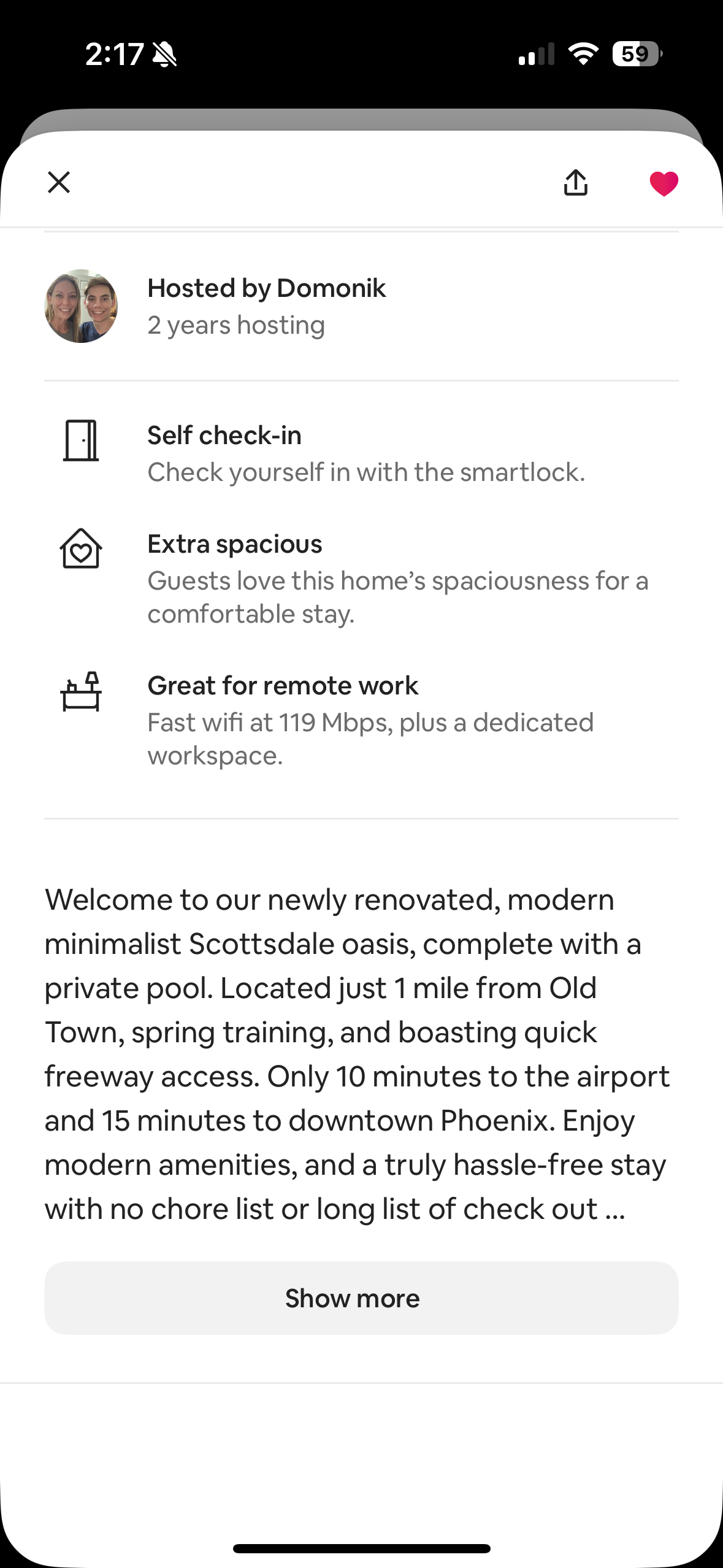Viewport: 723px width, 1568px height.
Task: Click the 2 years hosting text link
Action: pyautogui.click(x=235, y=325)
